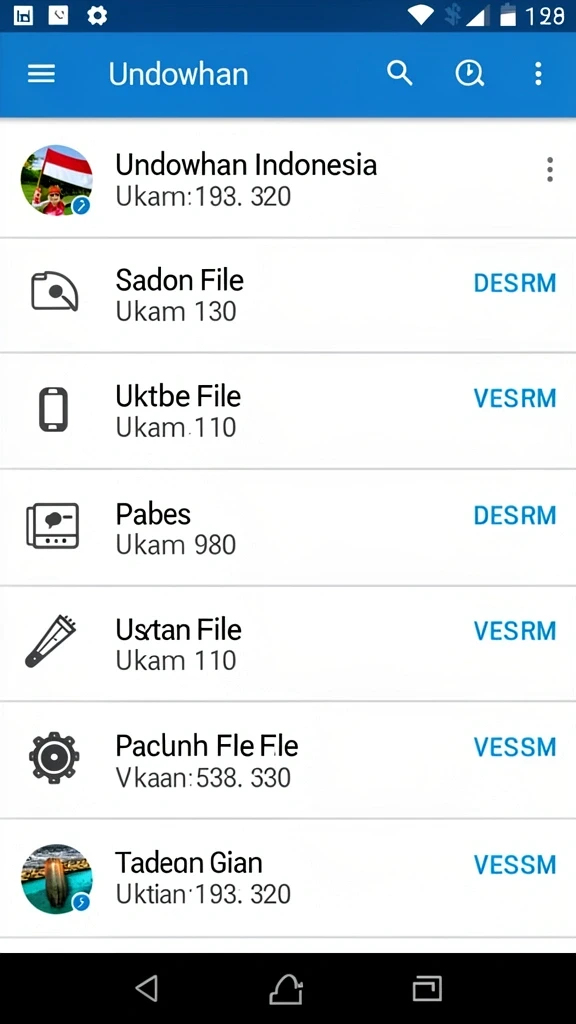576x1024 pixels.
Task: Open recent apps from navigation bar
Action: (x=428, y=989)
